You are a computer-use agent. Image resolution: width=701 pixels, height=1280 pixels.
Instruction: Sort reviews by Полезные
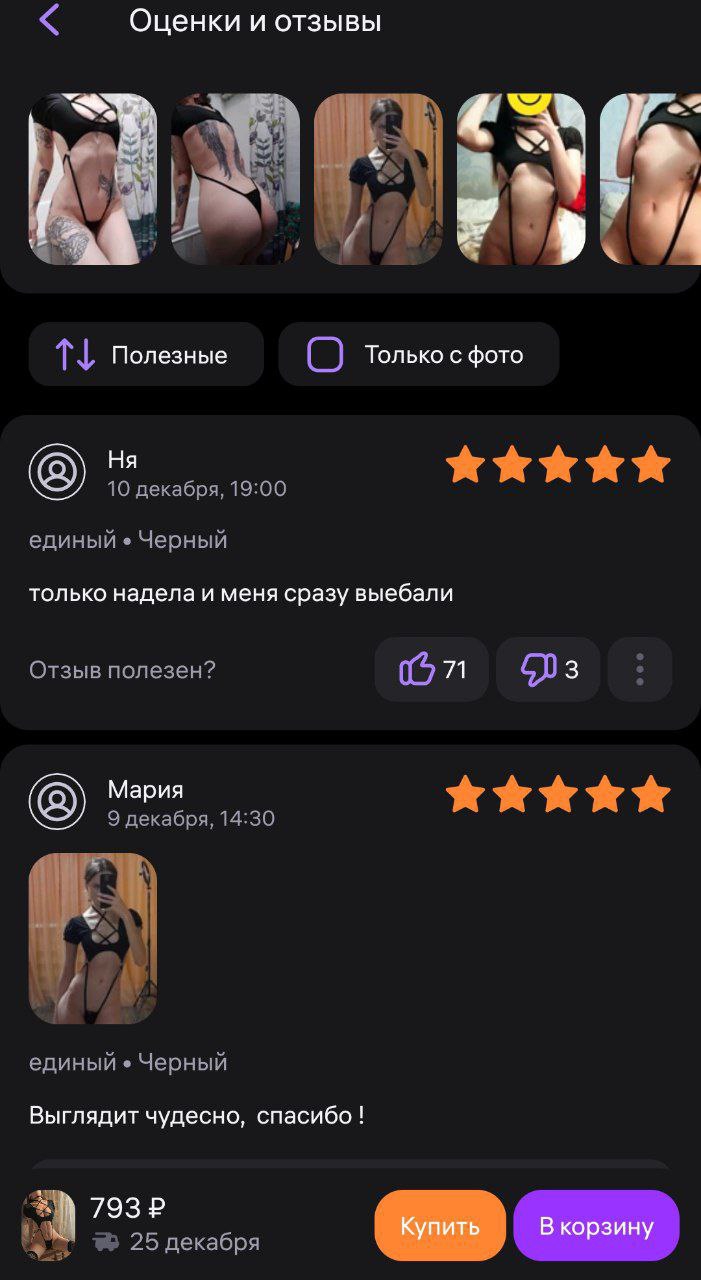point(146,354)
